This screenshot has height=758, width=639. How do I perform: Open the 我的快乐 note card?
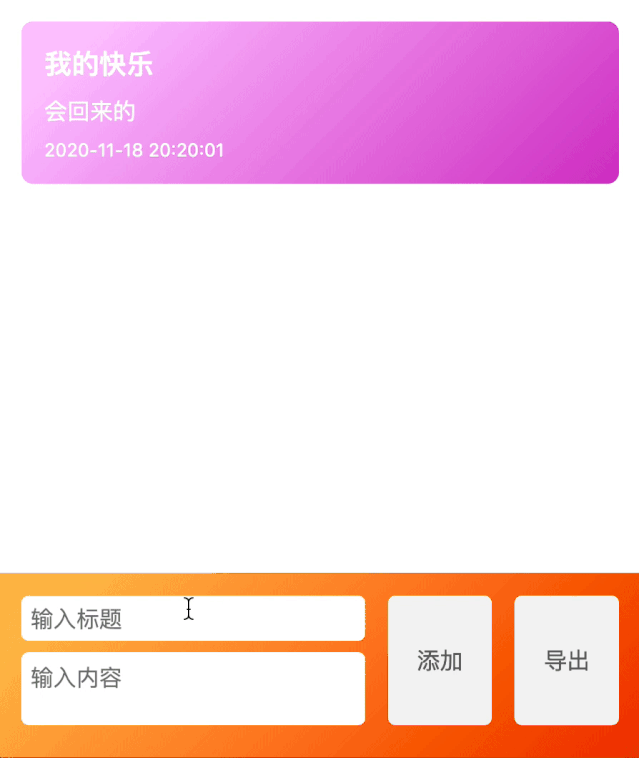tap(320, 103)
